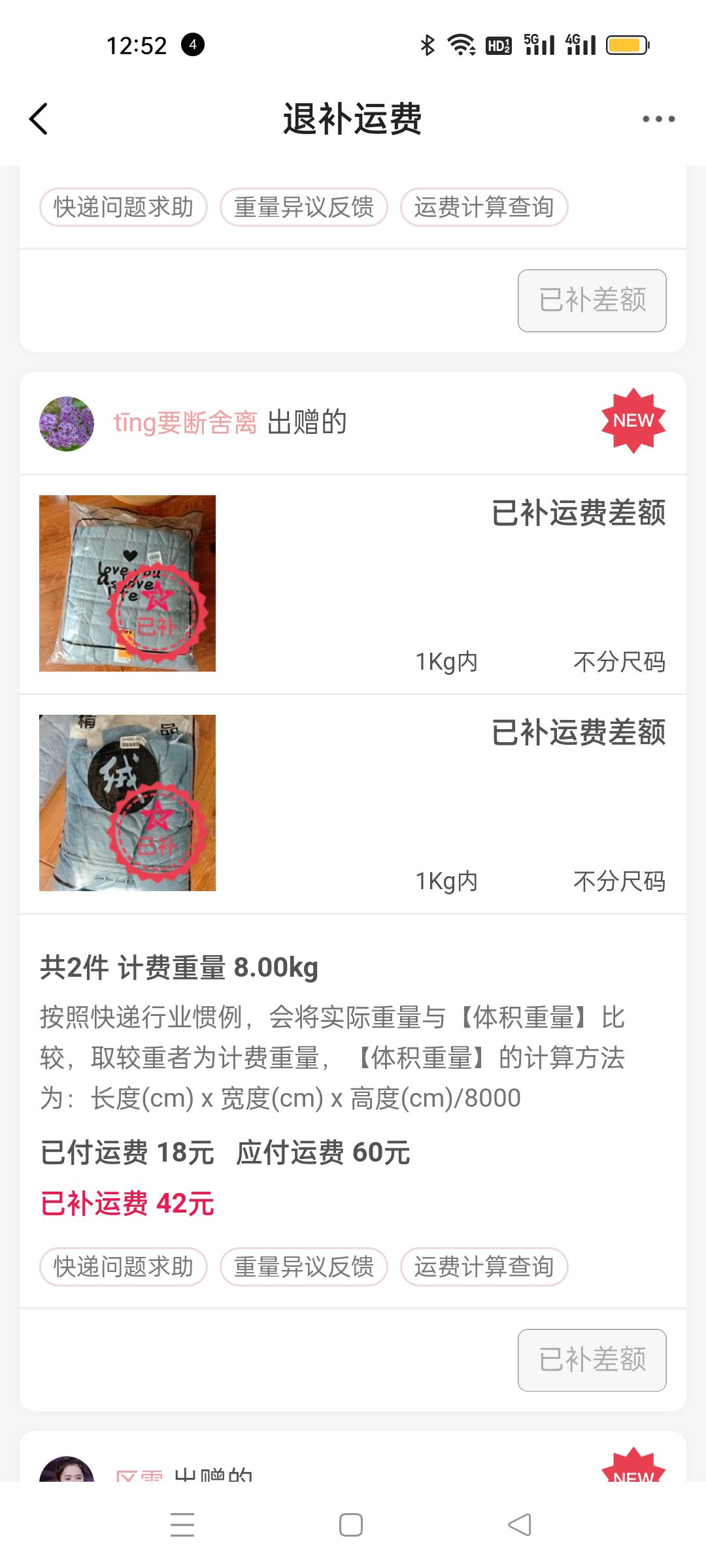The image size is (706, 1568).
Task: Open the quilt item with the love print
Action: [x=127, y=583]
